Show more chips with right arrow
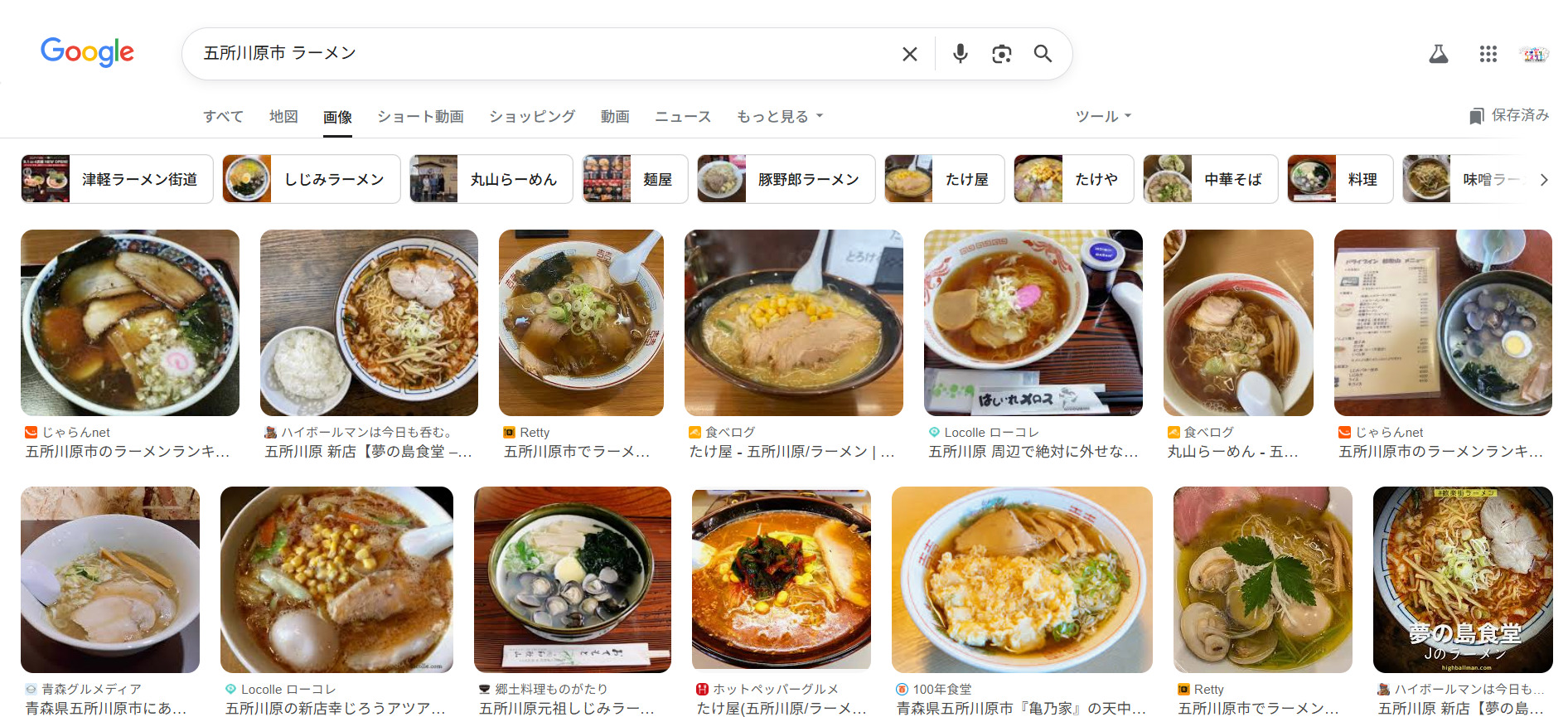Screen dimensions: 1568x717 click(x=1543, y=179)
